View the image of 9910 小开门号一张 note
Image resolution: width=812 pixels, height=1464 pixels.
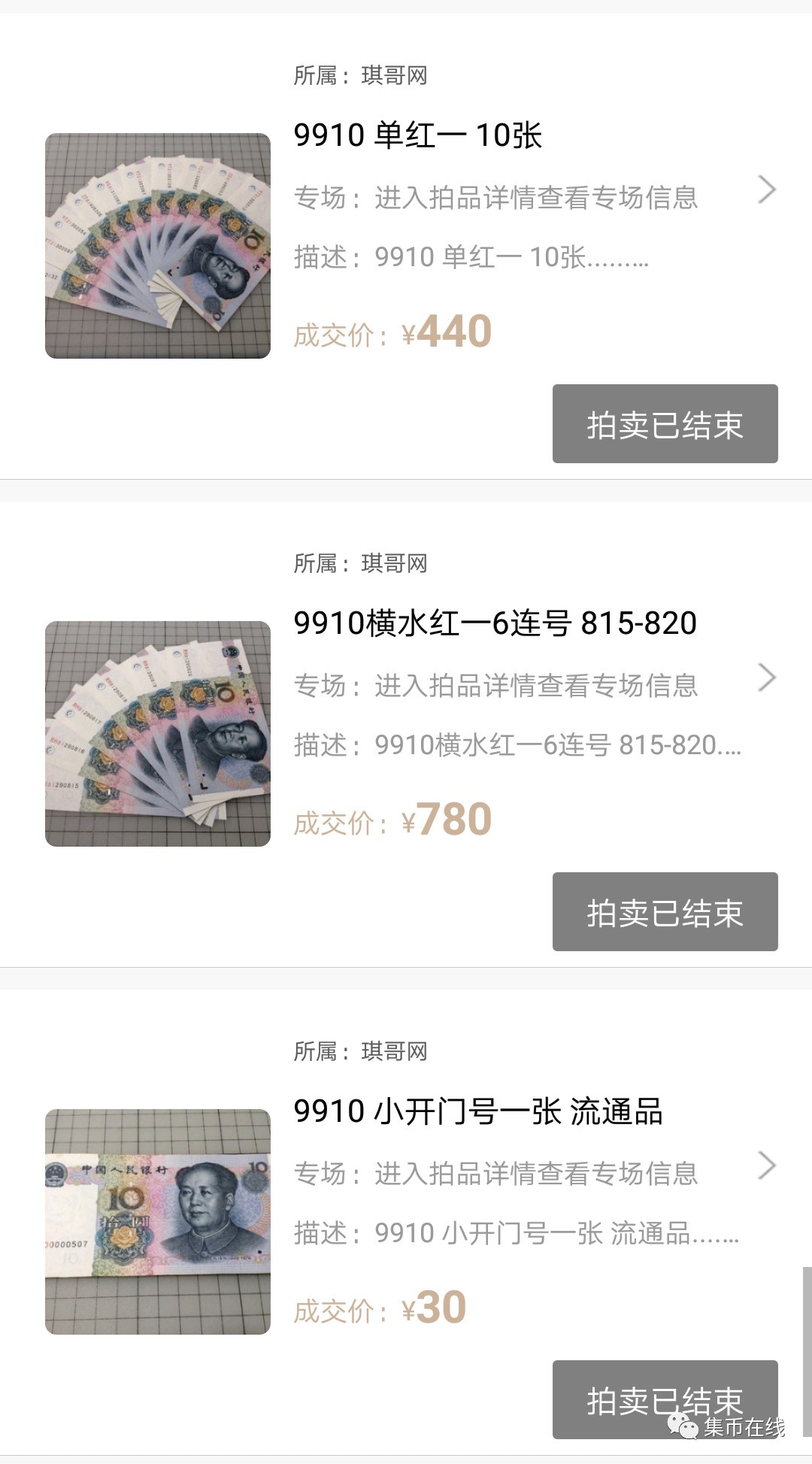(158, 1222)
